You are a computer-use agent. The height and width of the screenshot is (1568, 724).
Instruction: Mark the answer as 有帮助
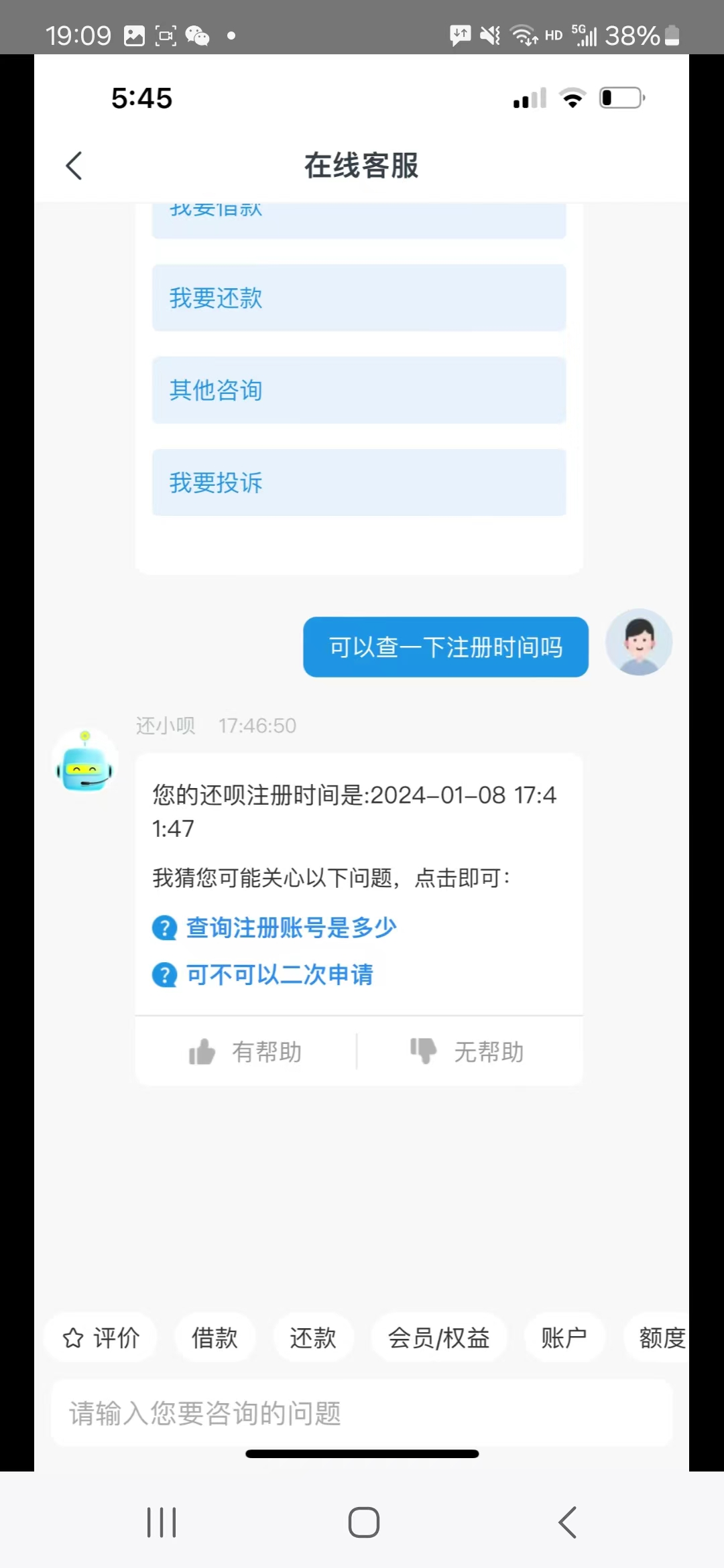(x=246, y=1052)
